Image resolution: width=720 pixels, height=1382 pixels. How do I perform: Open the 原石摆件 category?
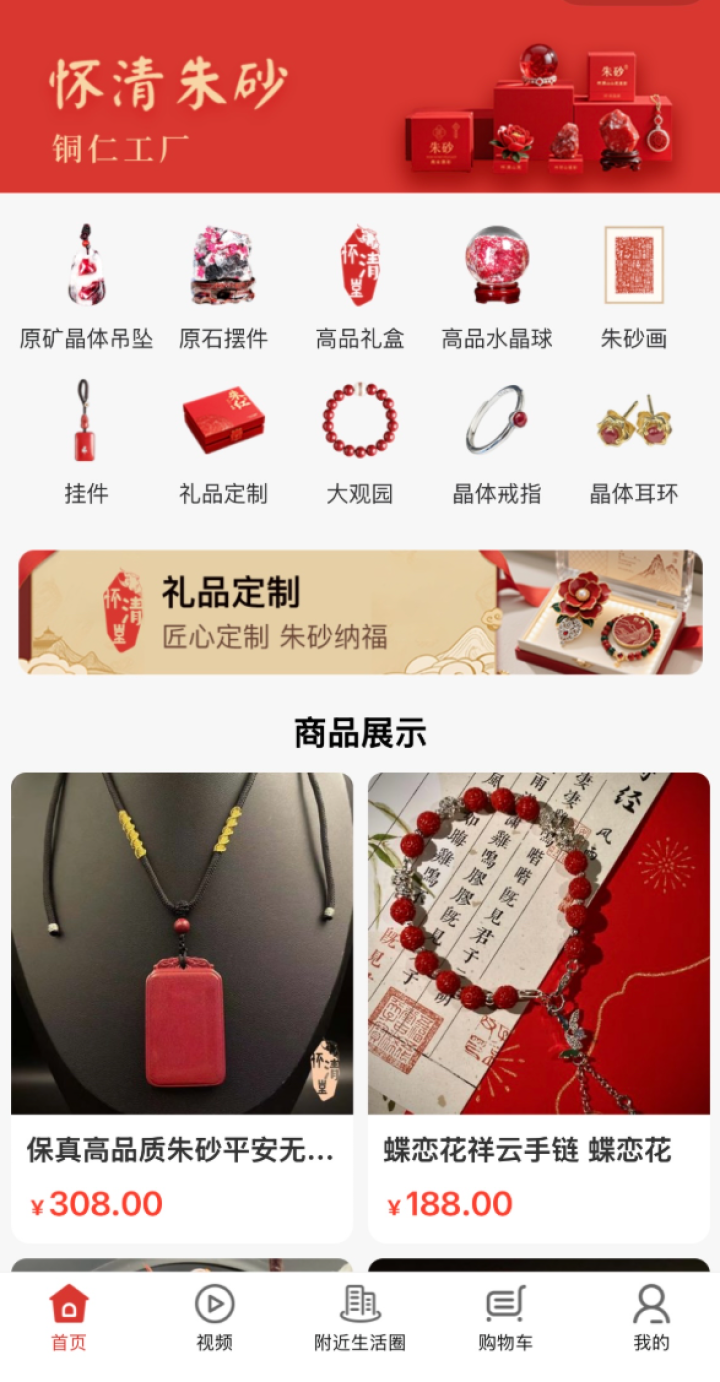(223, 285)
